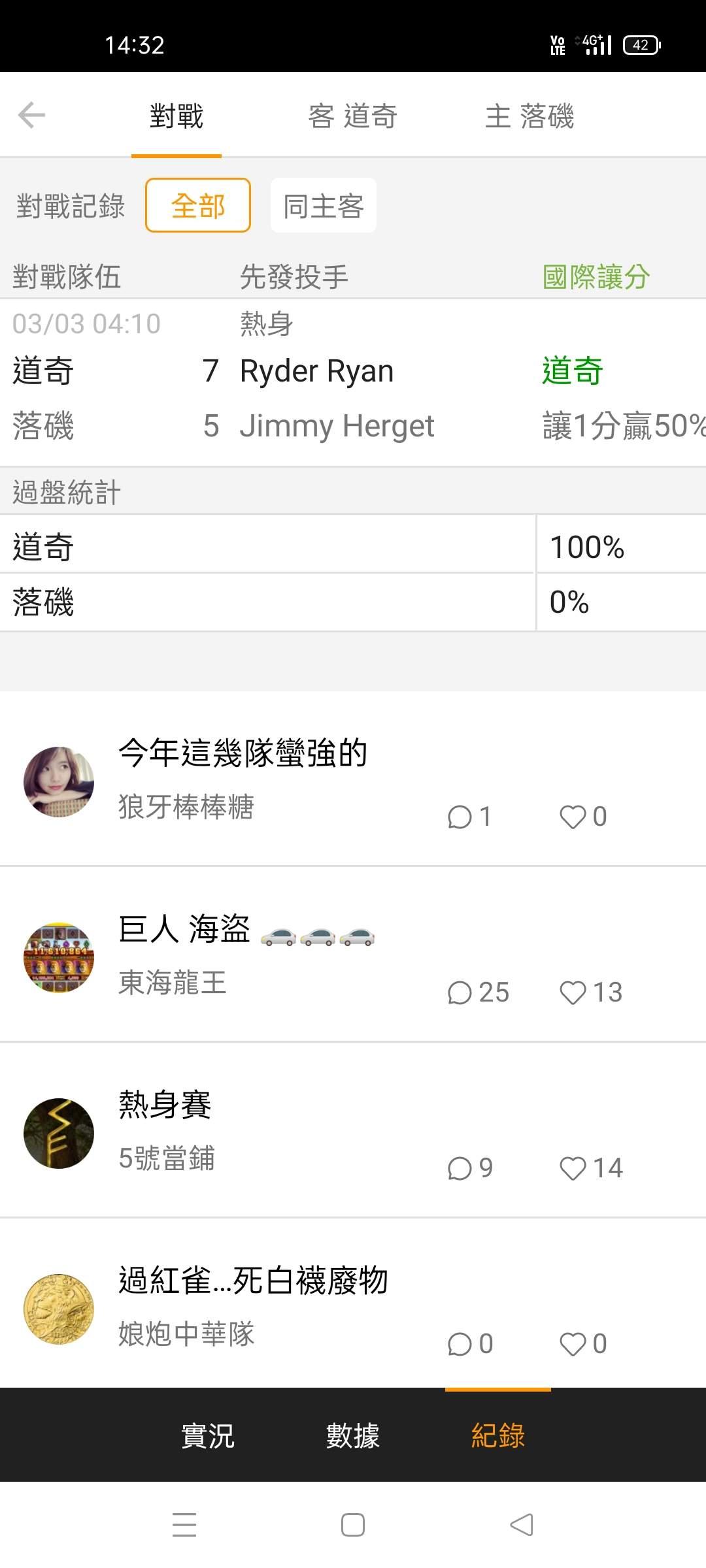Switch to the 主 落磯 tab
Image resolution: width=706 pixels, height=1568 pixels.
529,116
